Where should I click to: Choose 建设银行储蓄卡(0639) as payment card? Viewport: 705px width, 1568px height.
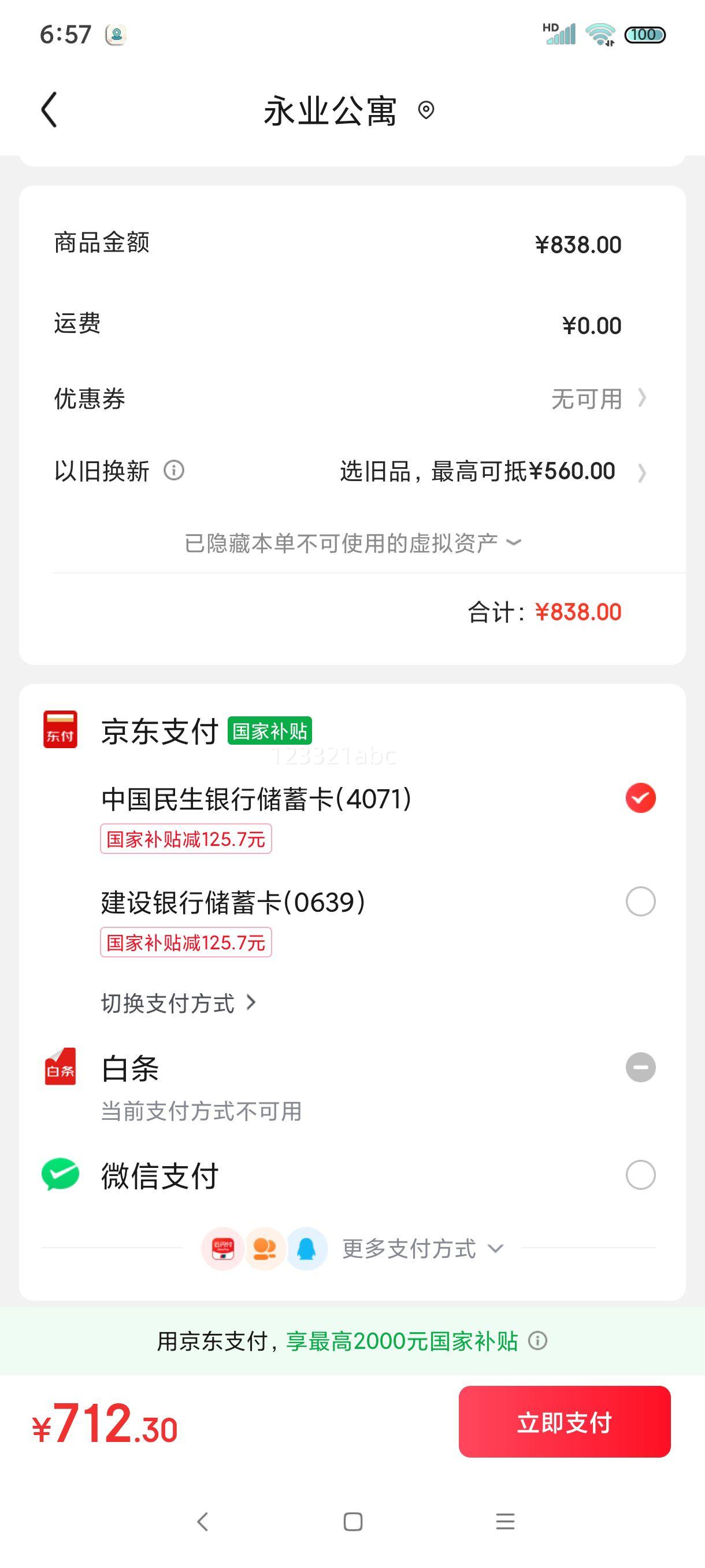pyautogui.click(x=640, y=901)
